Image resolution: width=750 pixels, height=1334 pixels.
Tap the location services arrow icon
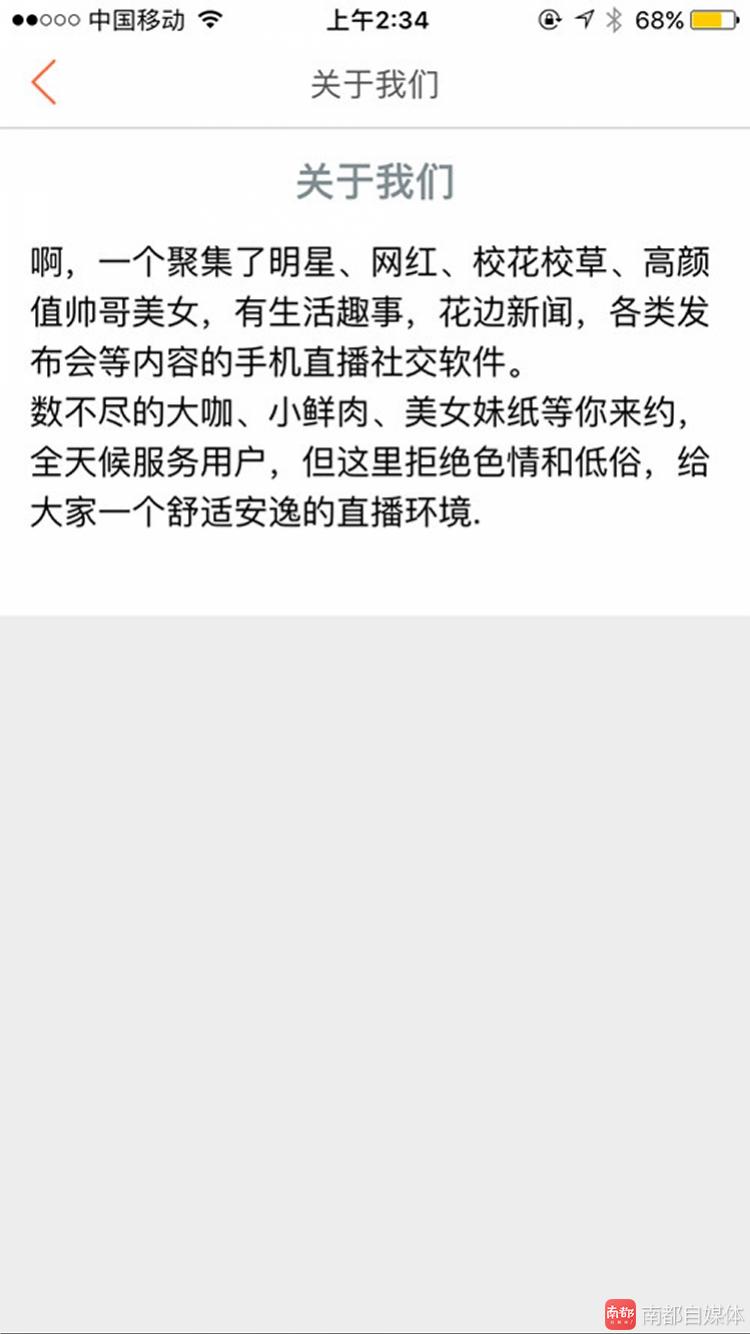[584, 18]
